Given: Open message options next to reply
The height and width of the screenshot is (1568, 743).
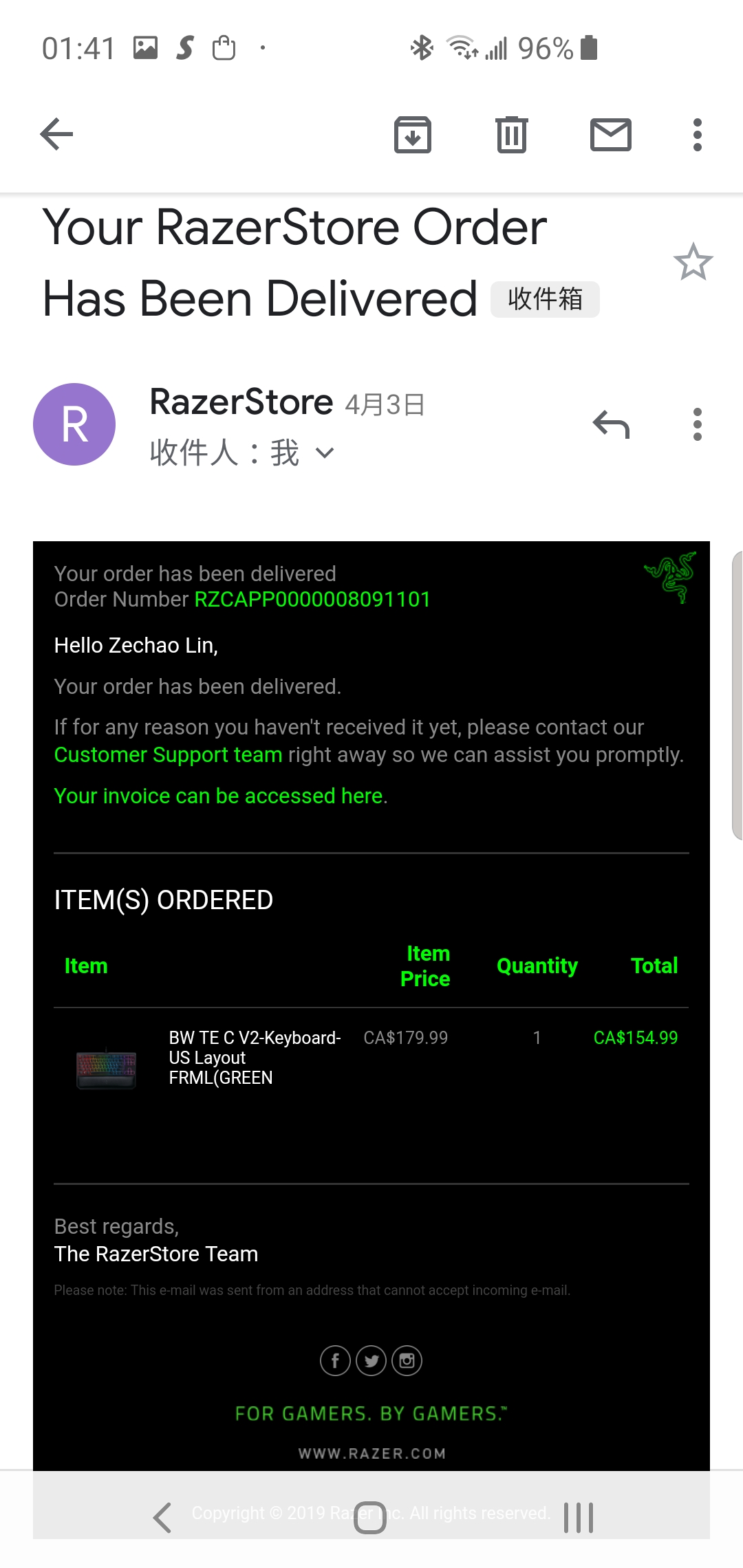Looking at the screenshot, I should [x=698, y=424].
